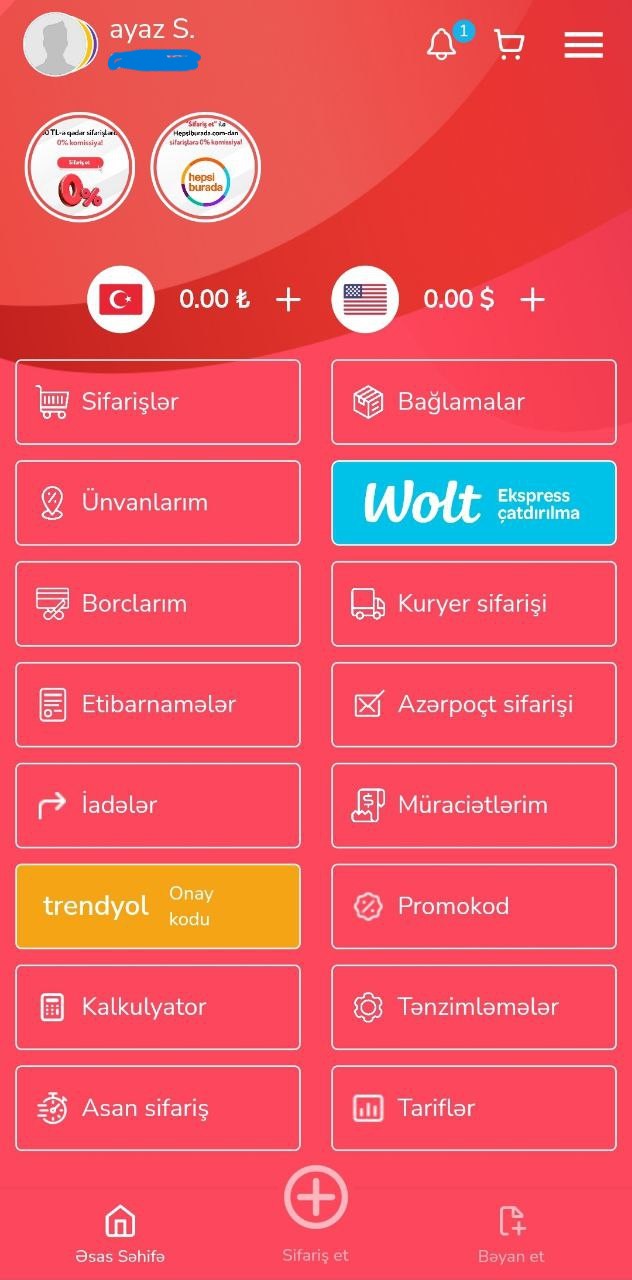This screenshot has width=632, height=1280.
Task: Open the Hepsiburada promo story
Action: click(x=206, y=167)
